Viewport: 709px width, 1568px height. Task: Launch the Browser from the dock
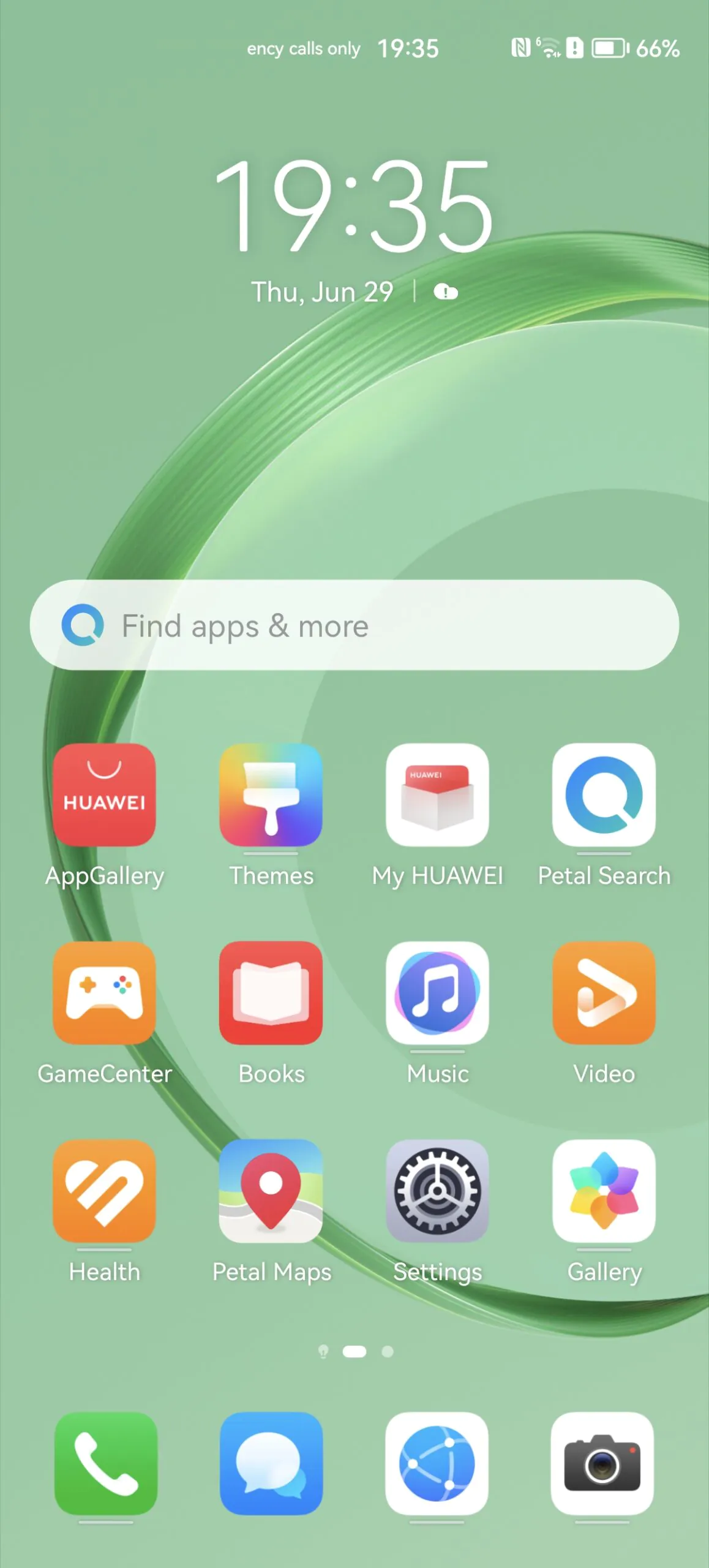437,1463
